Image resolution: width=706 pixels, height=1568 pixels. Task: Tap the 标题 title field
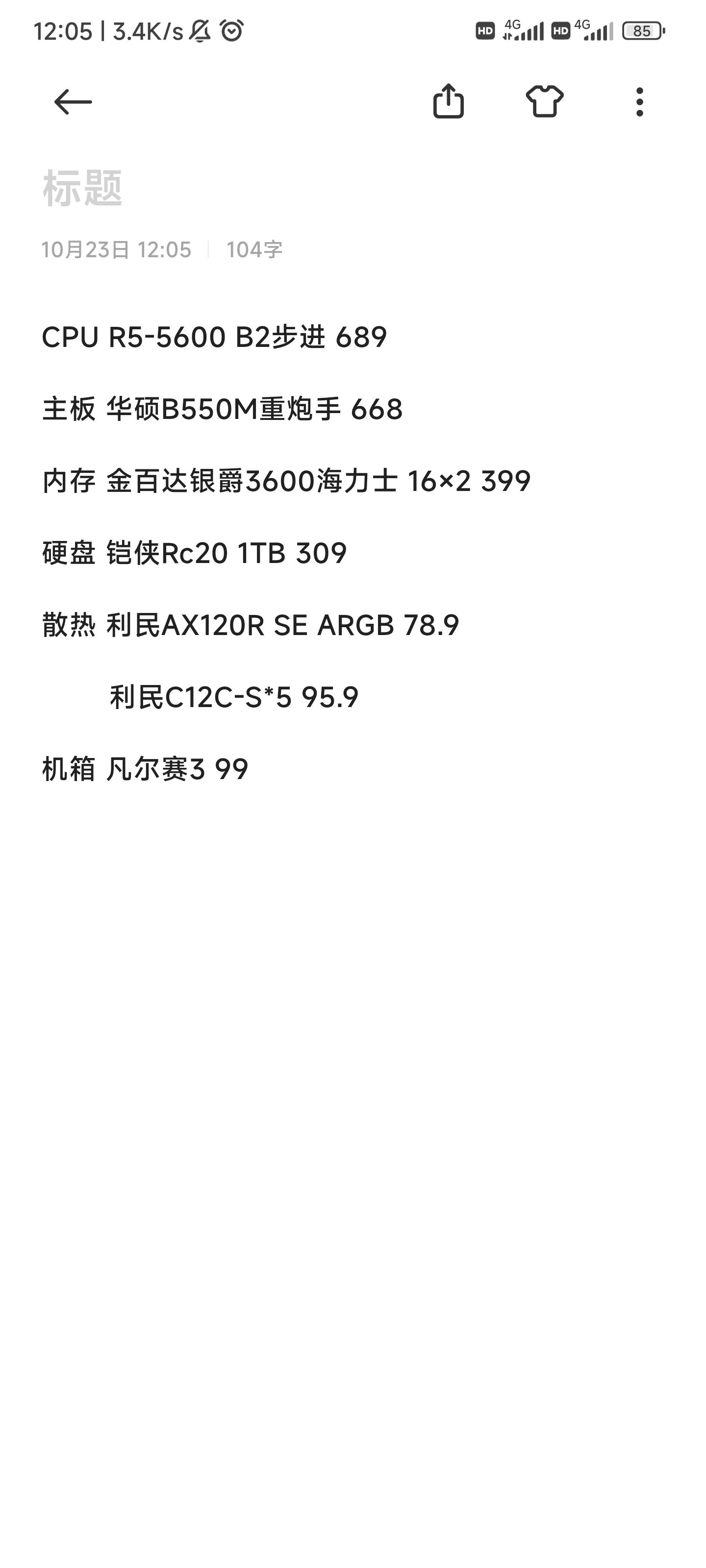pyautogui.click(x=353, y=188)
